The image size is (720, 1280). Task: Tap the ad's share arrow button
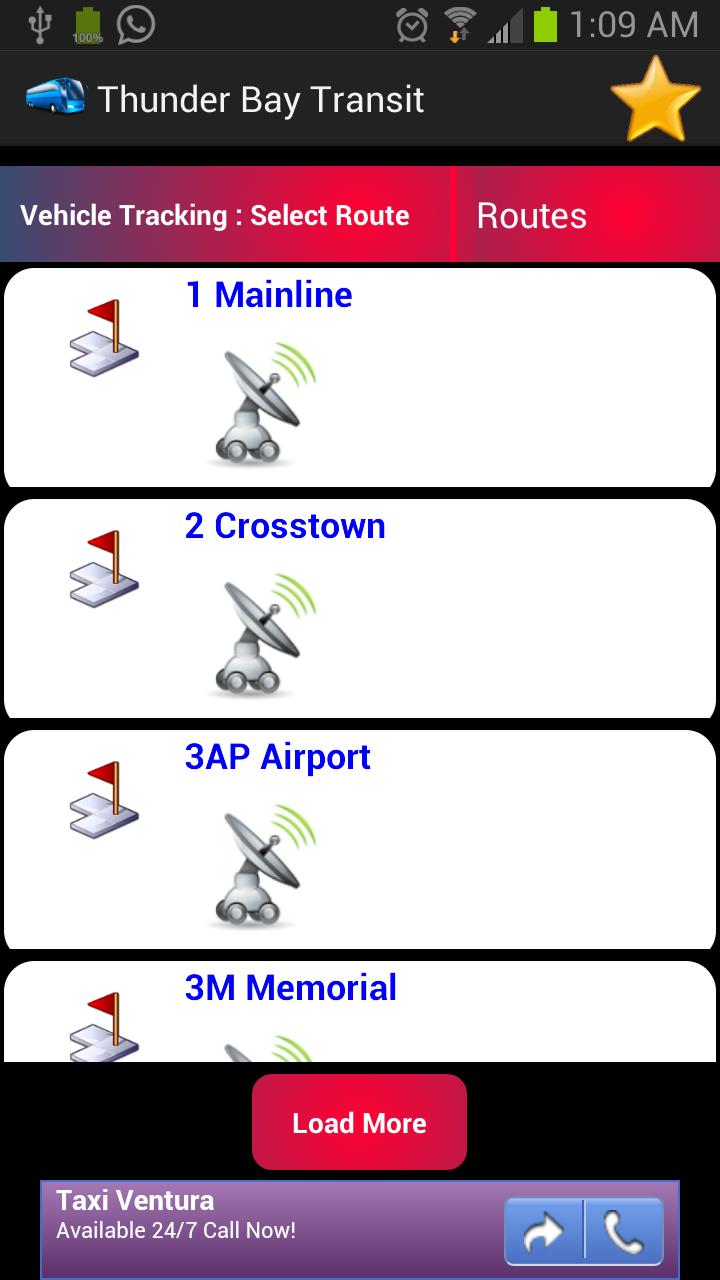click(x=543, y=1232)
